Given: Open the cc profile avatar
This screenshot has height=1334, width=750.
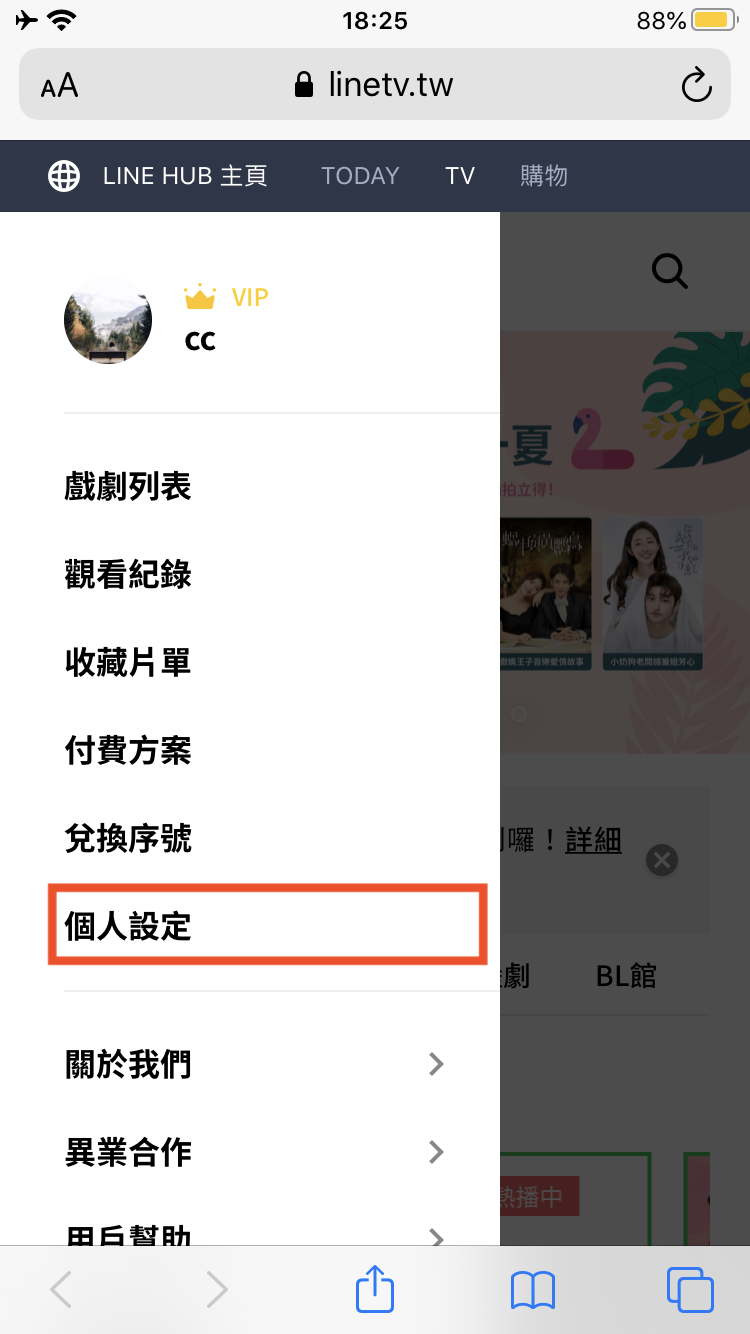Looking at the screenshot, I should coord(108,320).
